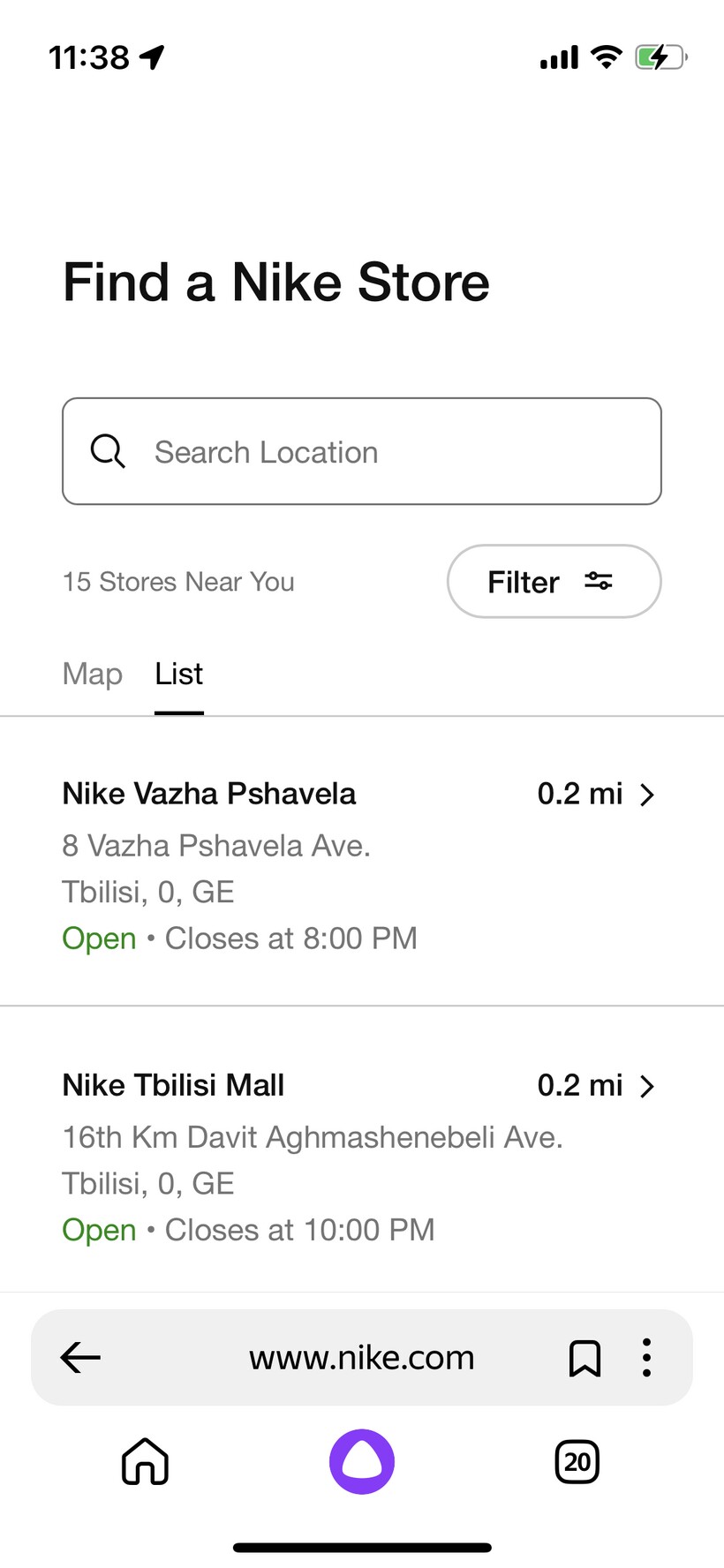
Task: Switch to the Map tab
Action: [93, 675]
